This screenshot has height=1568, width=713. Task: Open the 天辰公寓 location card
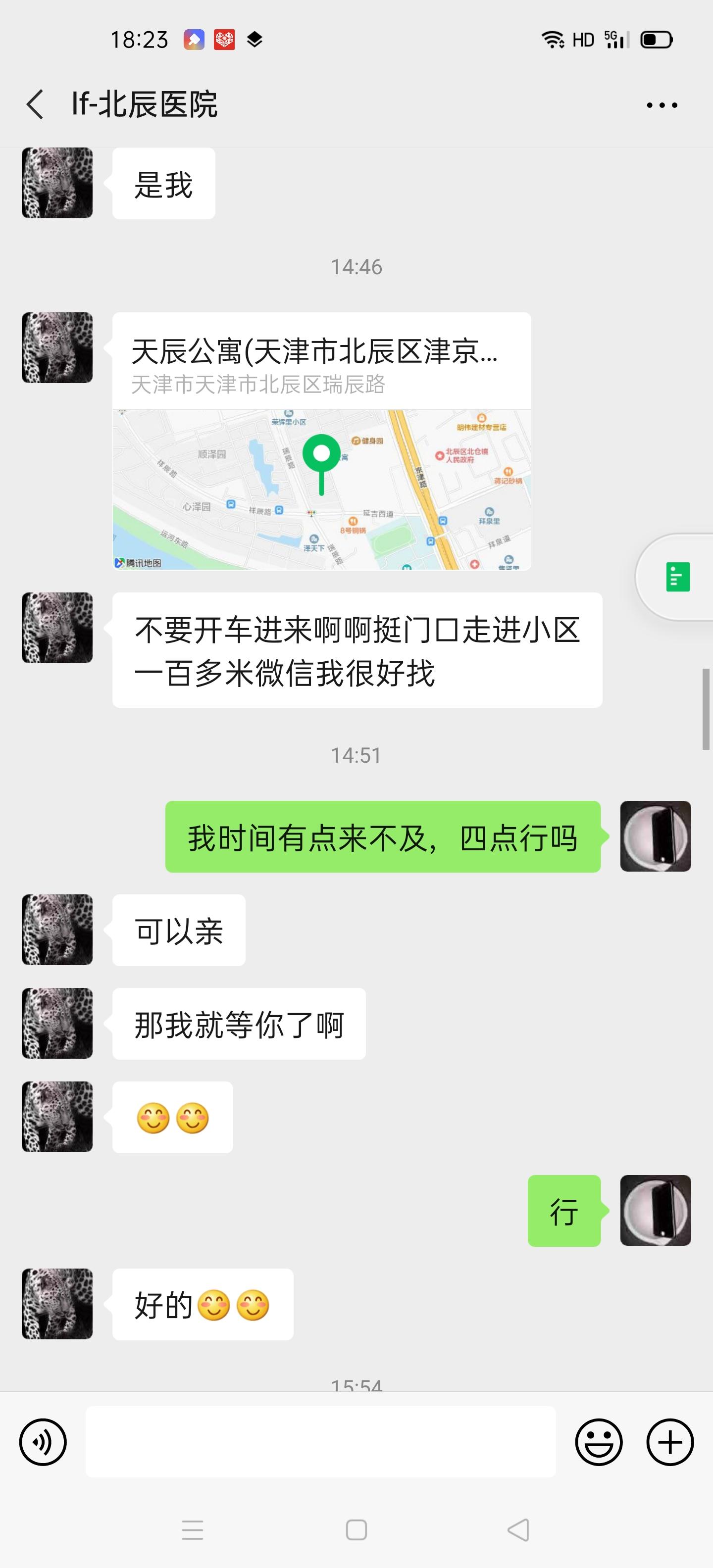tap(321, 441)
